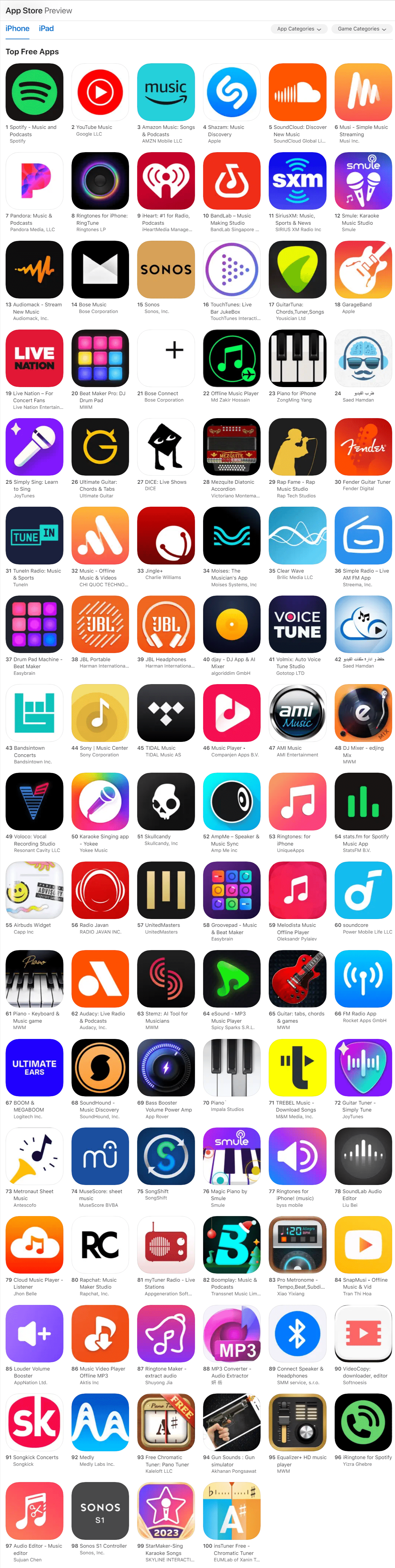Open the YouTube Music app tile

tap(100, 93)
